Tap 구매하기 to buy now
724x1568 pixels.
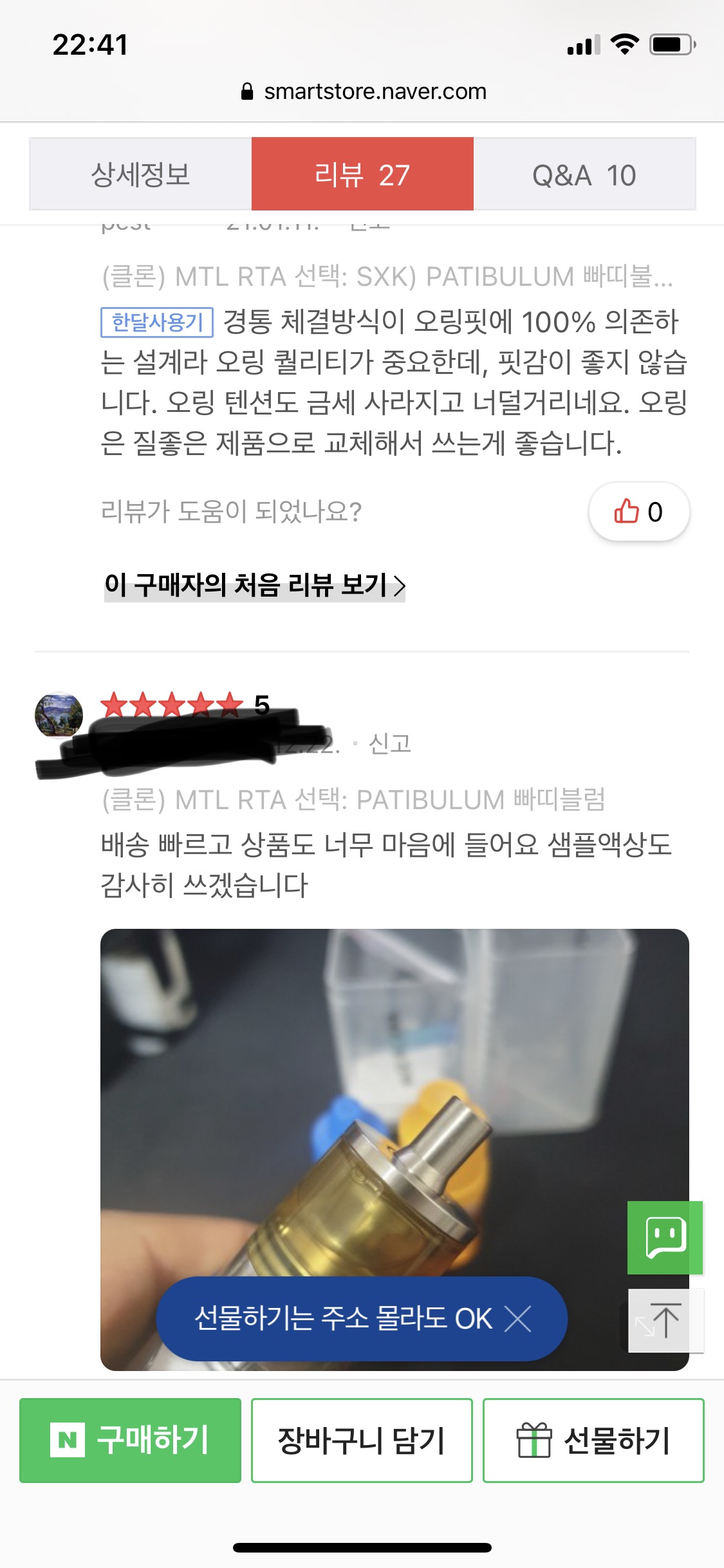pyautogui.click(x=130, y=1441)
